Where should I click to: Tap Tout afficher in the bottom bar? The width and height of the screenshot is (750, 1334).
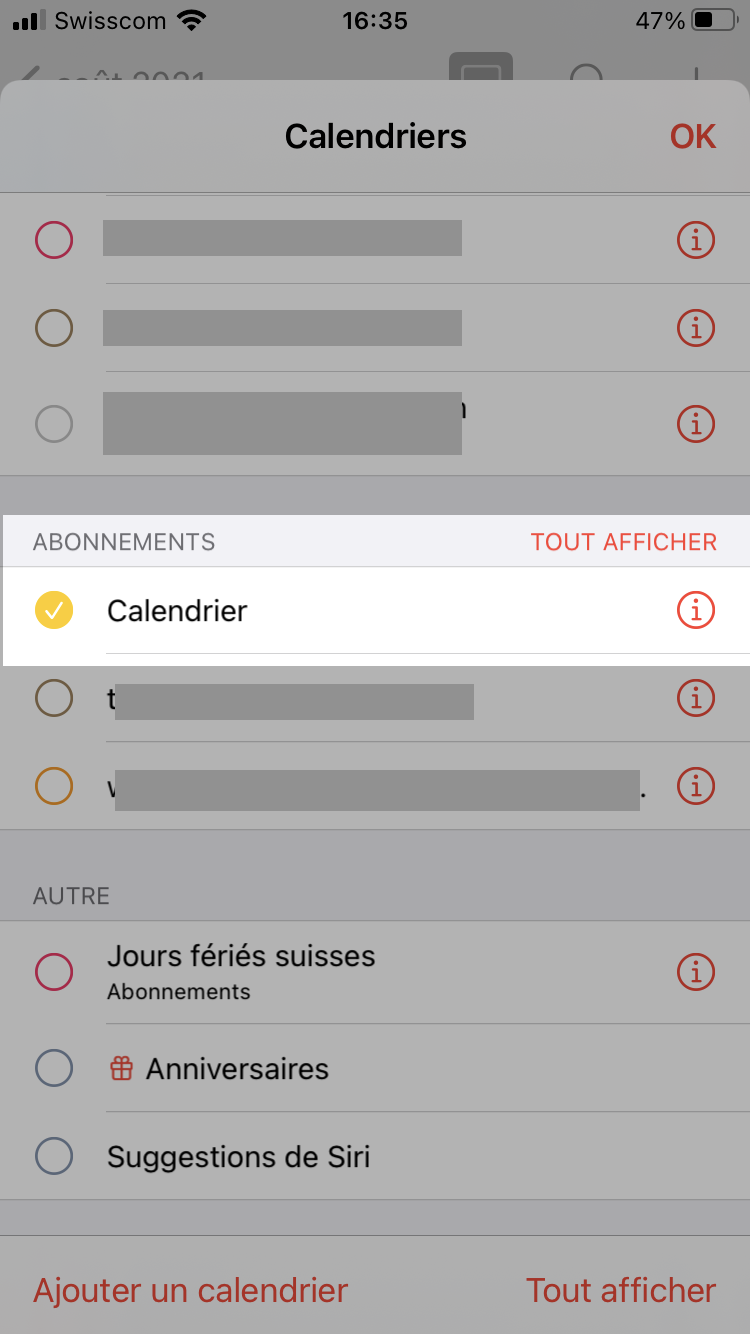(x=621, y=1290)
